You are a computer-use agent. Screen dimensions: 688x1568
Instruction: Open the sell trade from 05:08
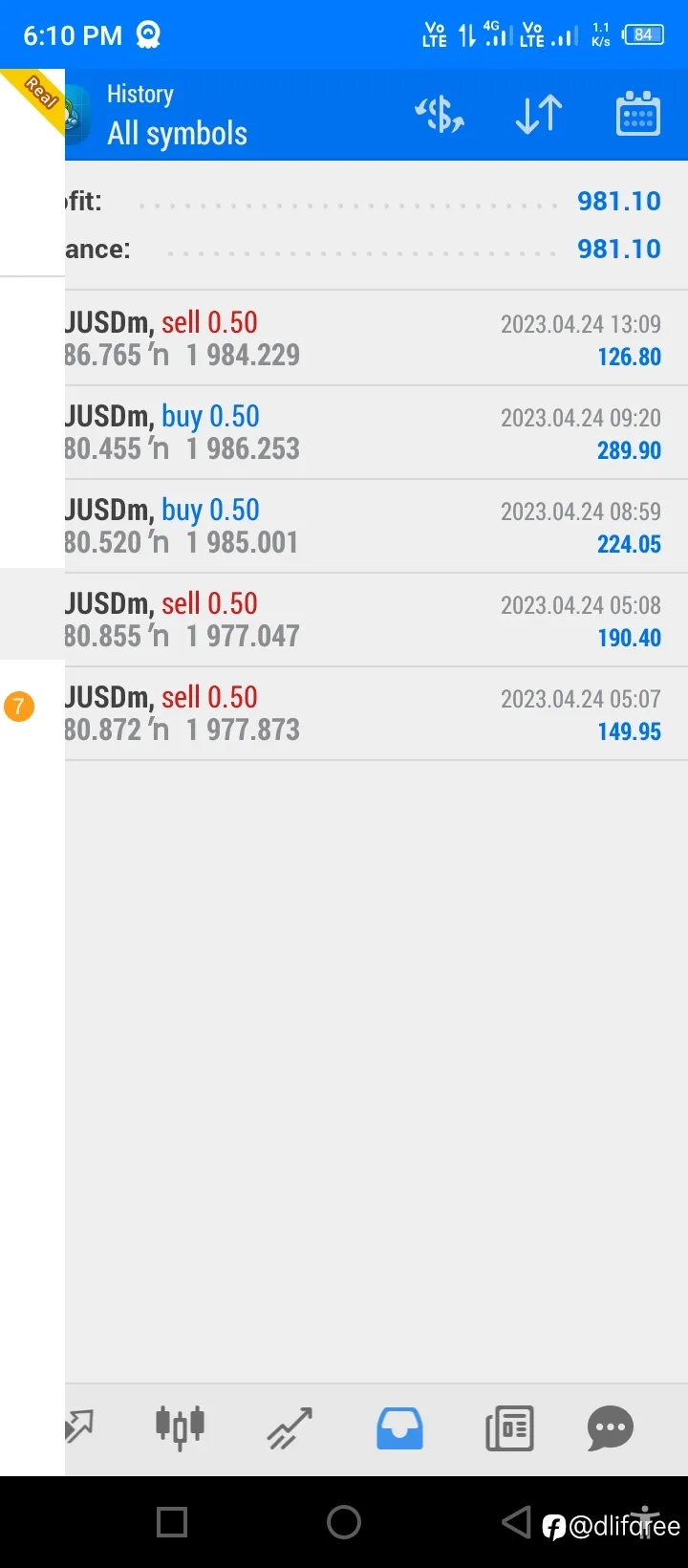click(x=376, y=620)
